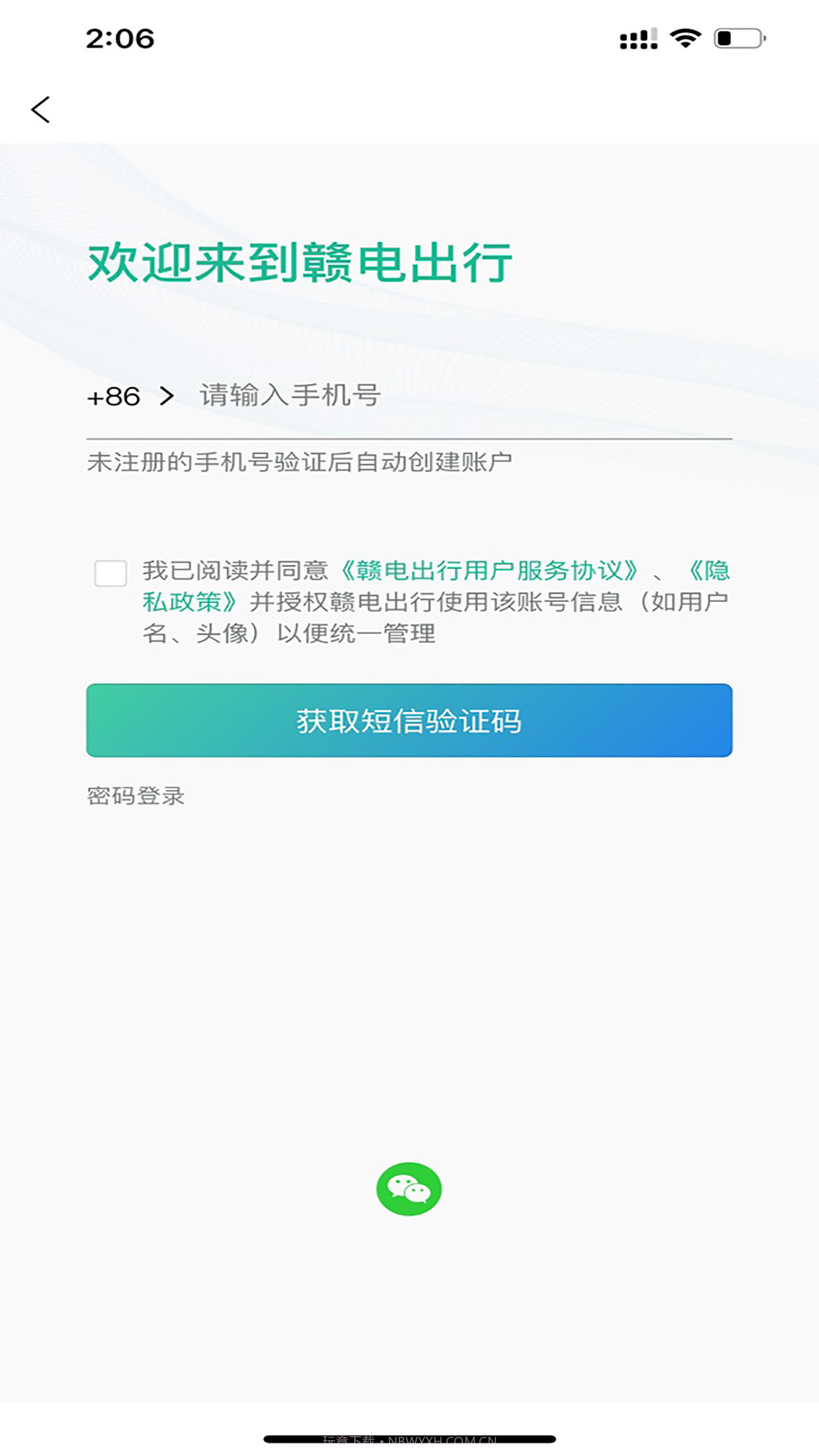Viewport: 819px width, 1456px height.
Task: Tap the clock showing 2:06
Action: click(121, 38)
